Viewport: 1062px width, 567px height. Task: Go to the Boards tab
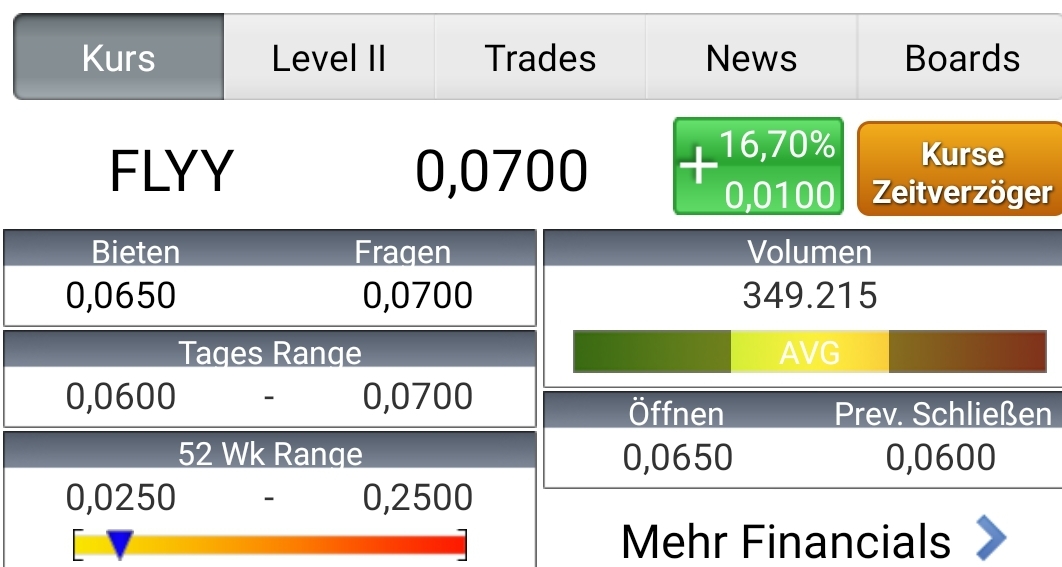pos(961,58)
